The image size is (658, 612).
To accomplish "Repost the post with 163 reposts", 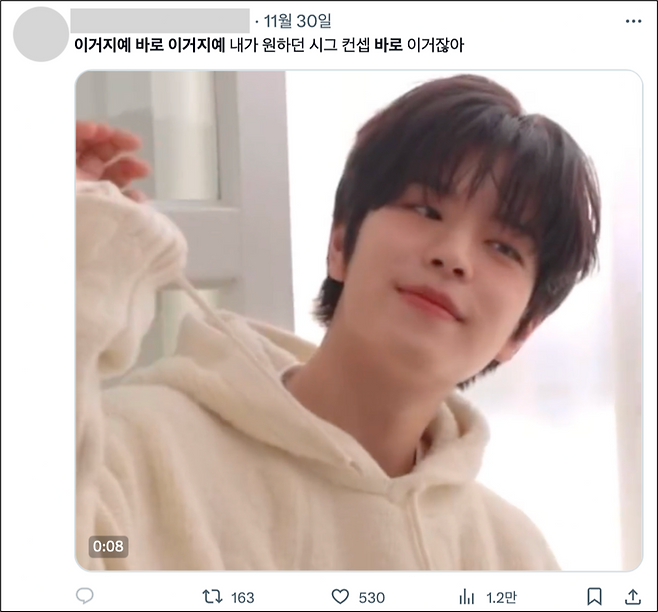I will 211,596.
